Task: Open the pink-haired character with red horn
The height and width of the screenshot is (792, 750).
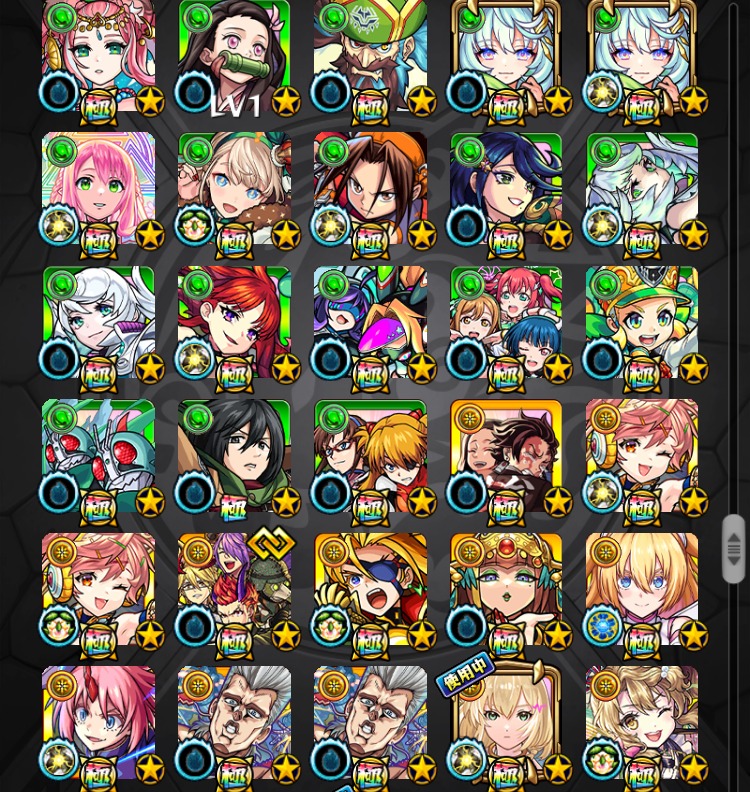Action: pyautogui.click(x=98, y=723)
